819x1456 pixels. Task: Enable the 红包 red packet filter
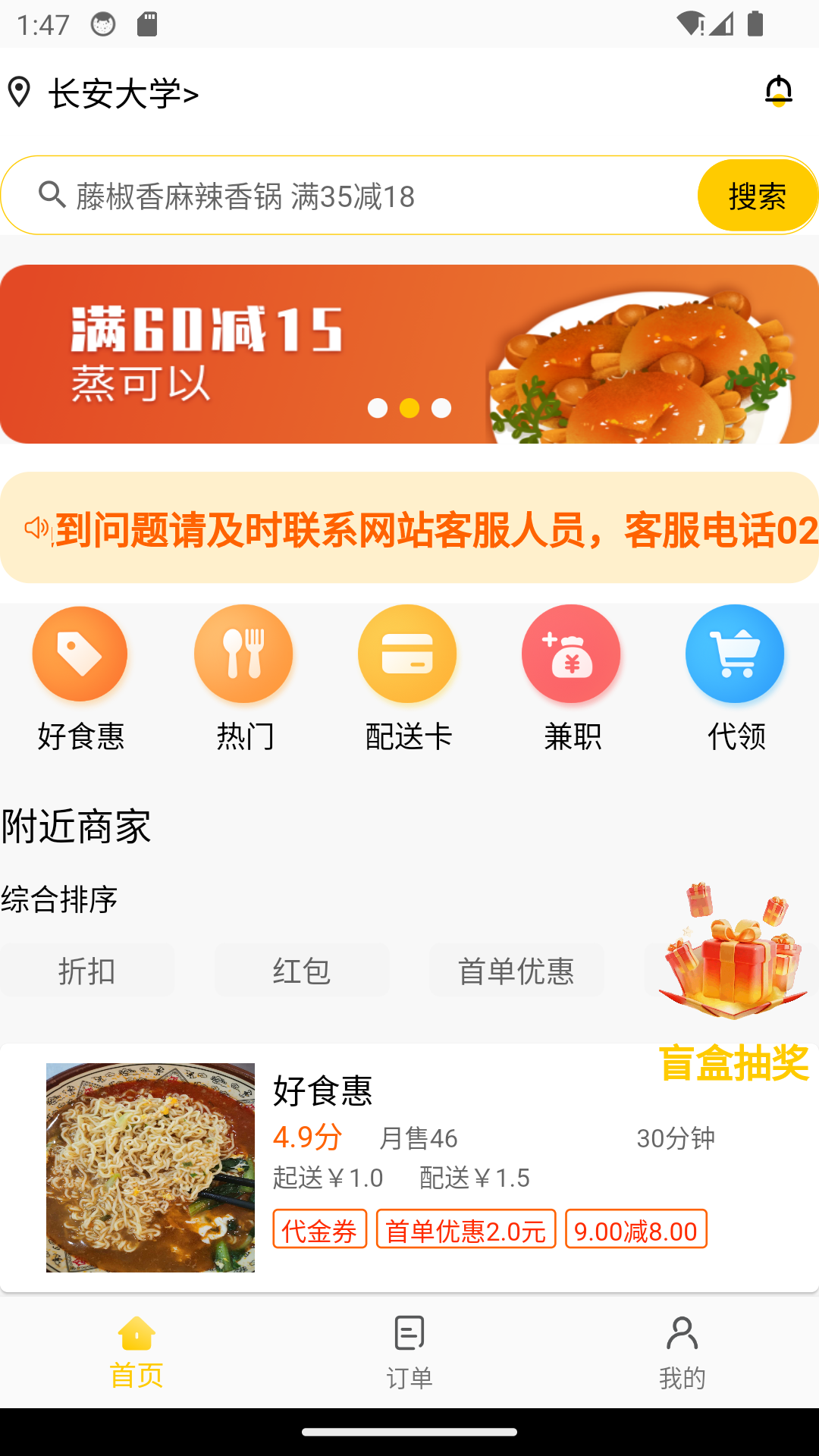302,970
